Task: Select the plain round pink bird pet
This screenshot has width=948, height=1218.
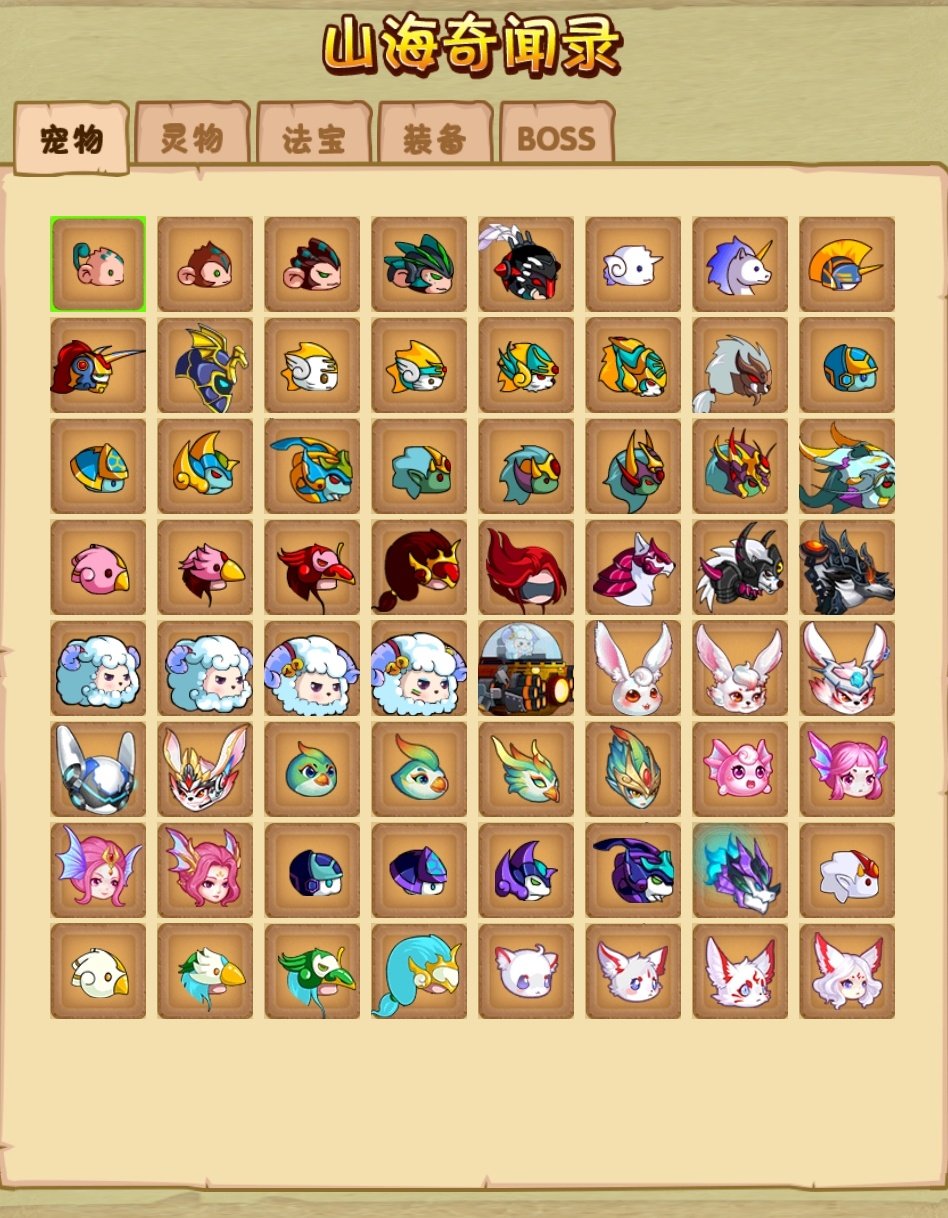Action: (x=98, y=567)
